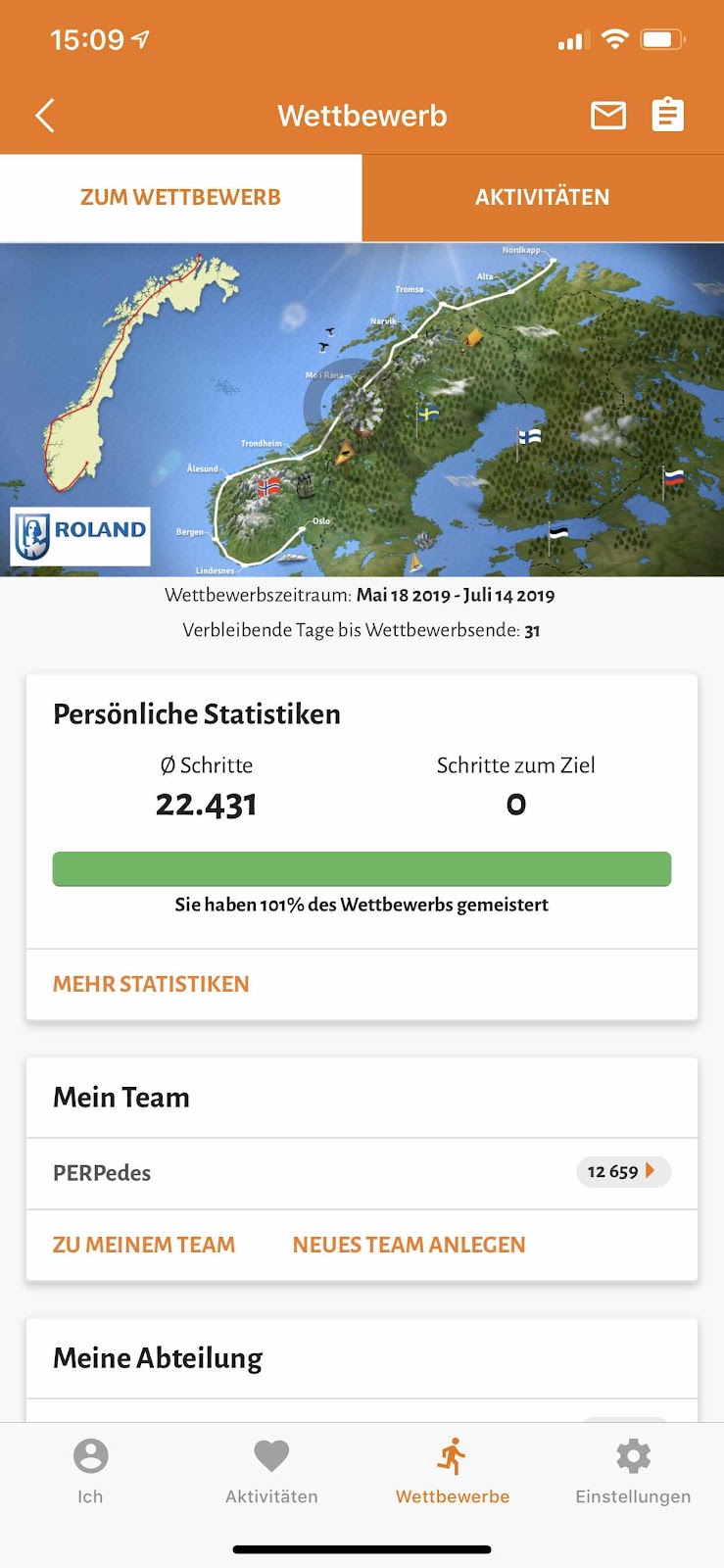Open Mehr Statistiken

[x=151, y=984]
